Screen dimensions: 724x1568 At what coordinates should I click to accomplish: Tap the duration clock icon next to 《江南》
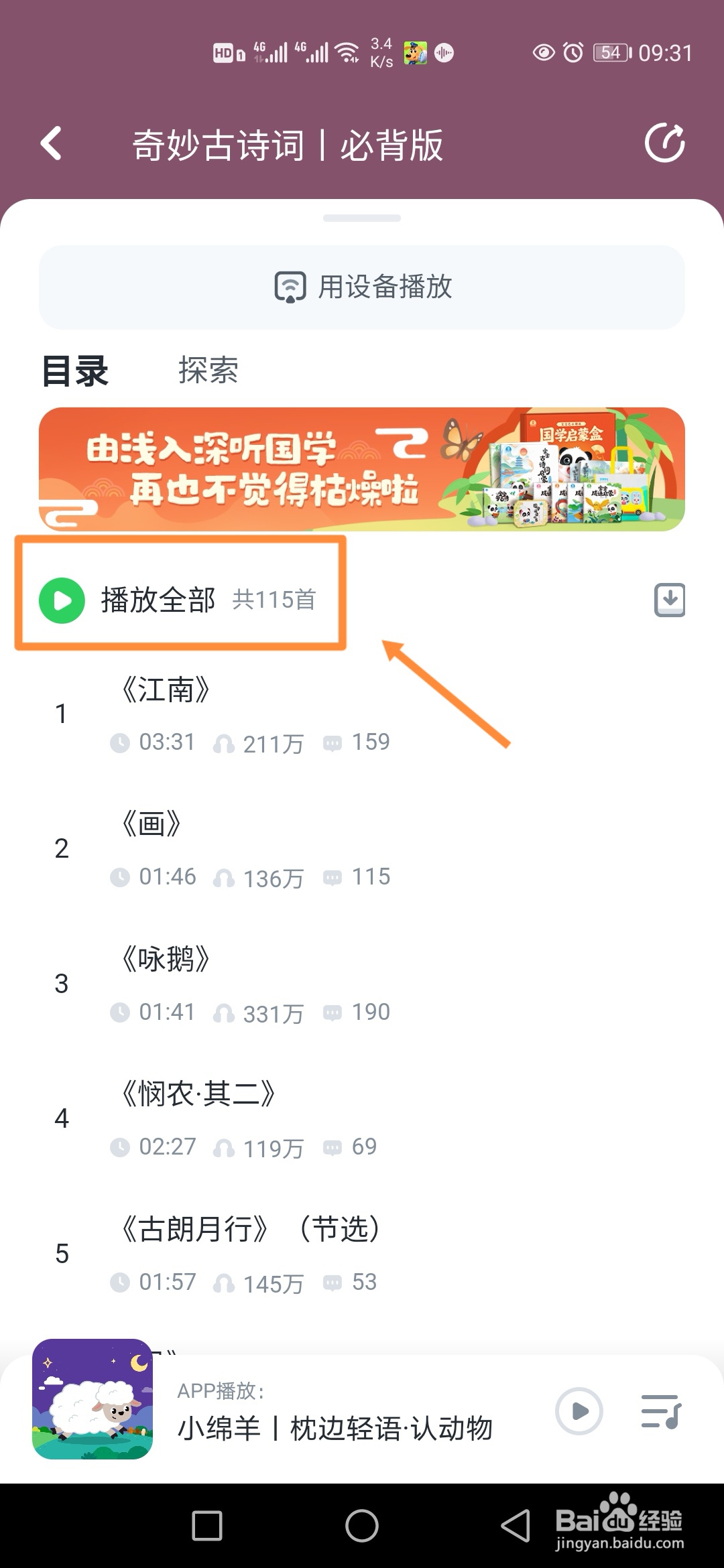click(x=121, y=742)
